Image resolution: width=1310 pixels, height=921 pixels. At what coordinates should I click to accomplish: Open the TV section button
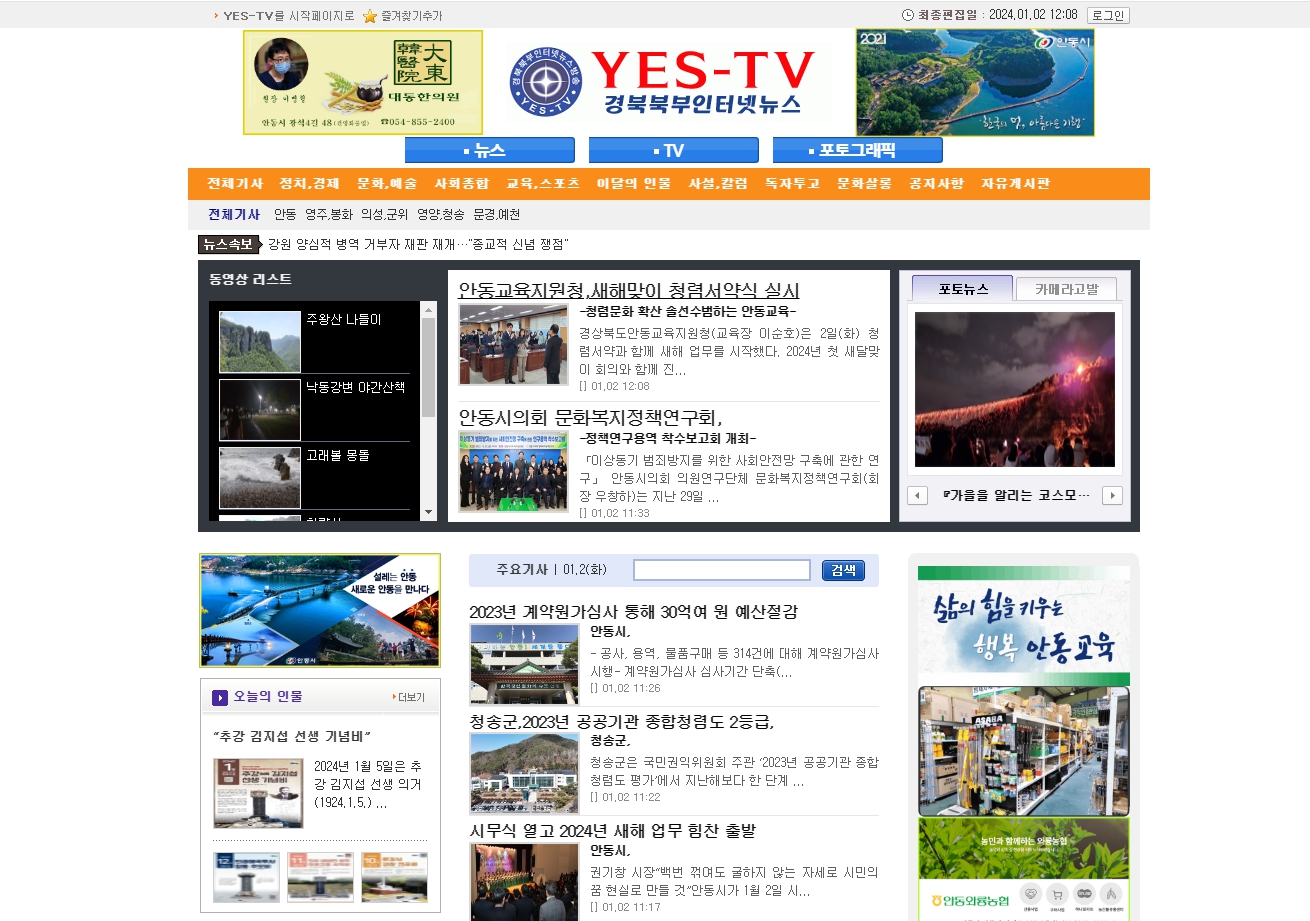(673, 151)
